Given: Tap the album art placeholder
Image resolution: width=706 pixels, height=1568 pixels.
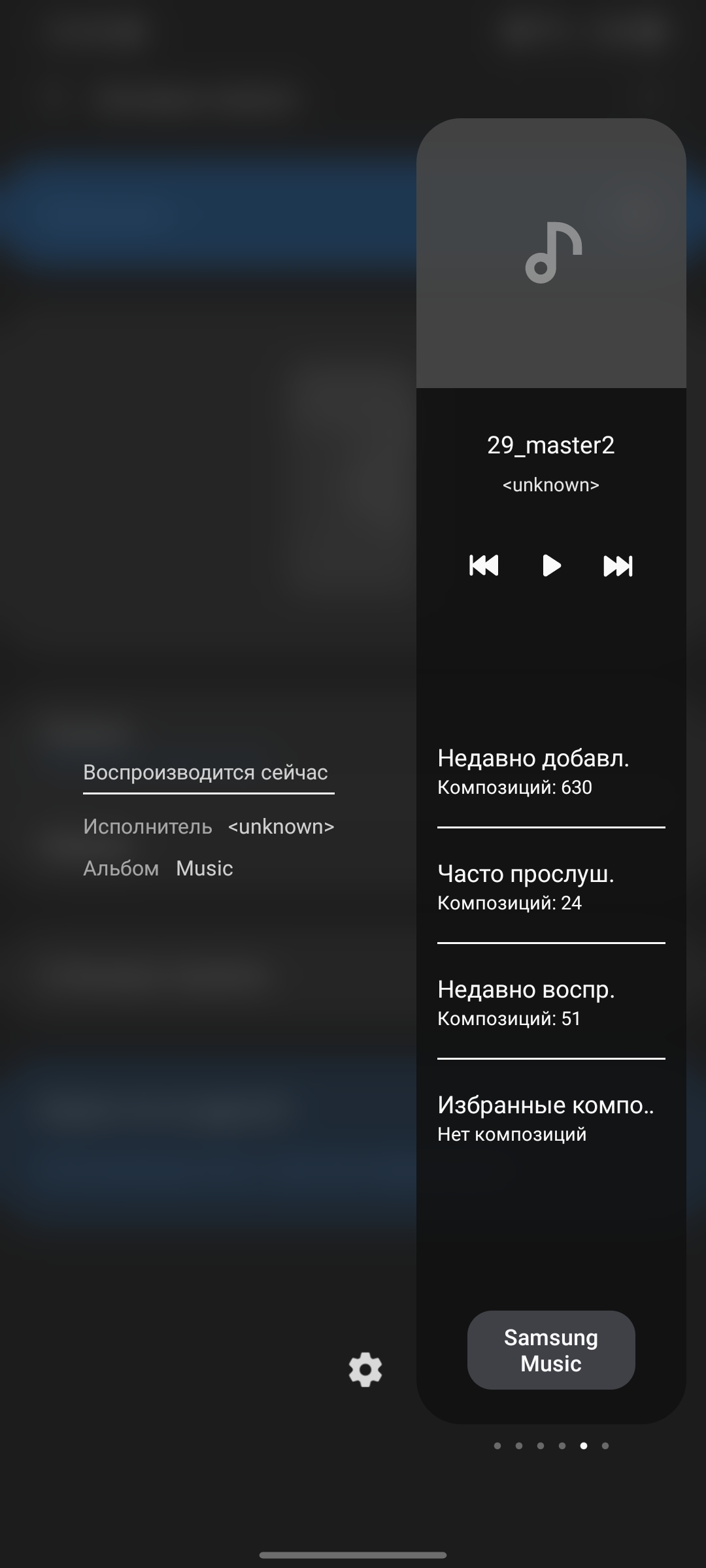Looking at the screenshot, I should click(551, 253).
